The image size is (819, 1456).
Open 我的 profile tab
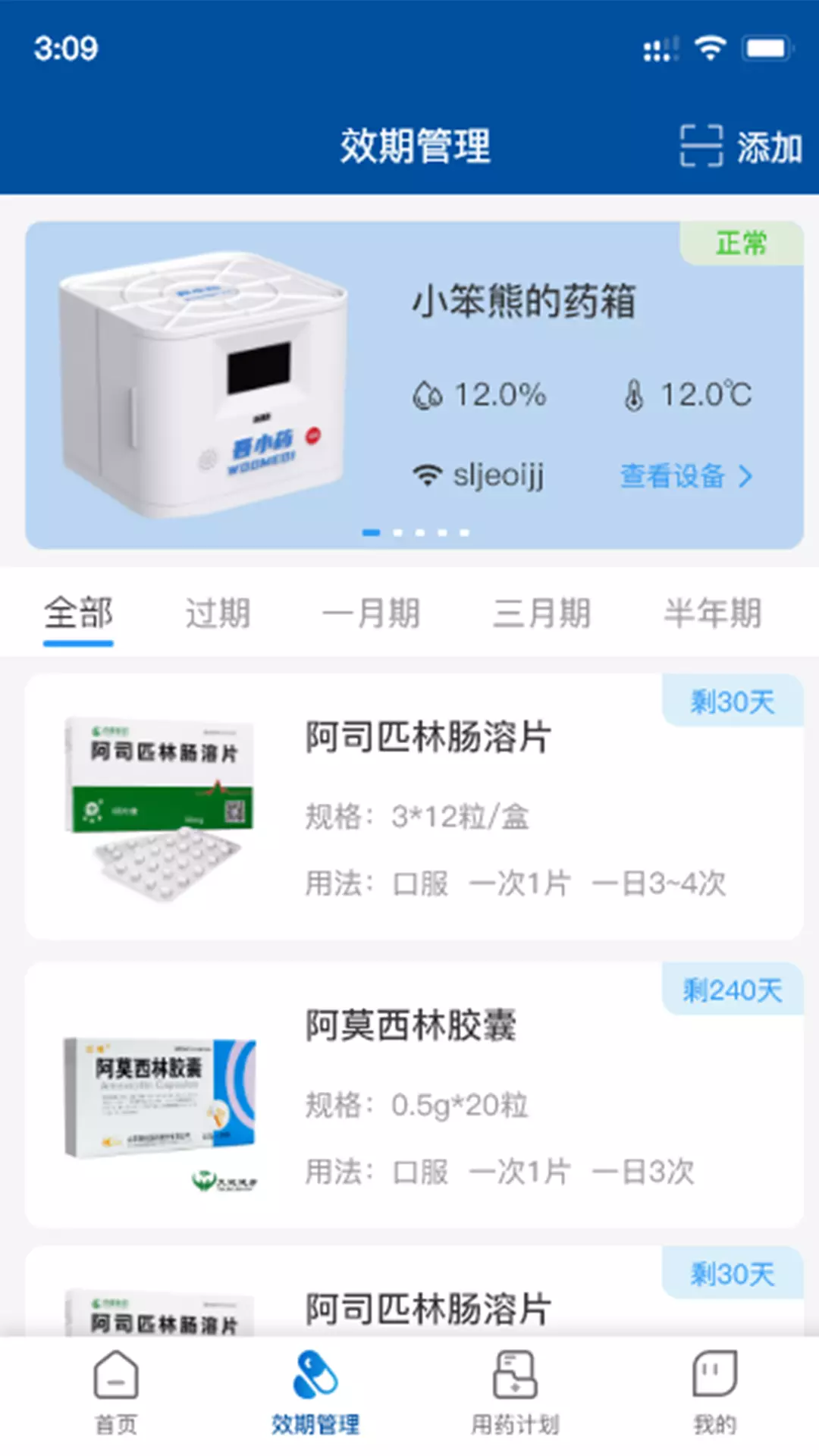(x=714, y=1393)
